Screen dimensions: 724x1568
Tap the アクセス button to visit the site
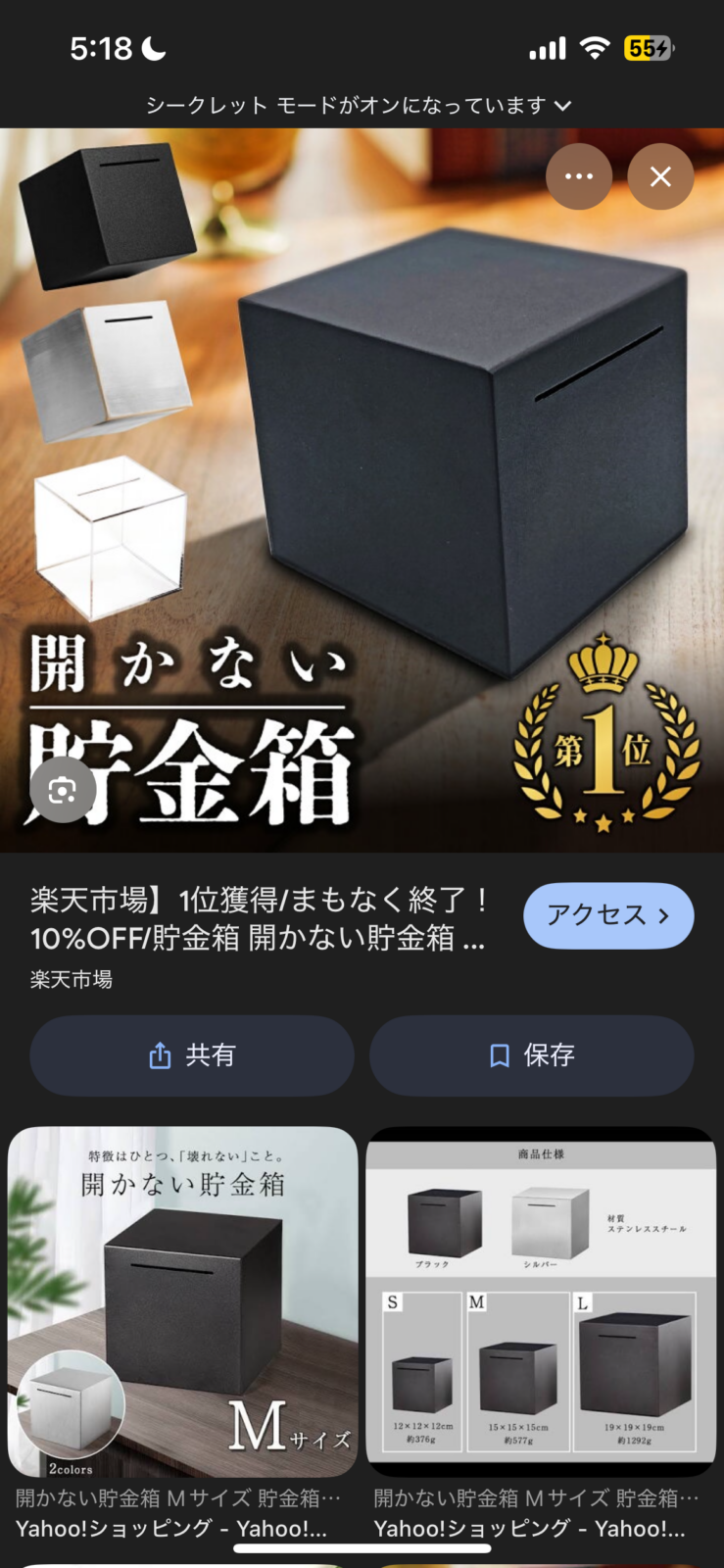608,915
